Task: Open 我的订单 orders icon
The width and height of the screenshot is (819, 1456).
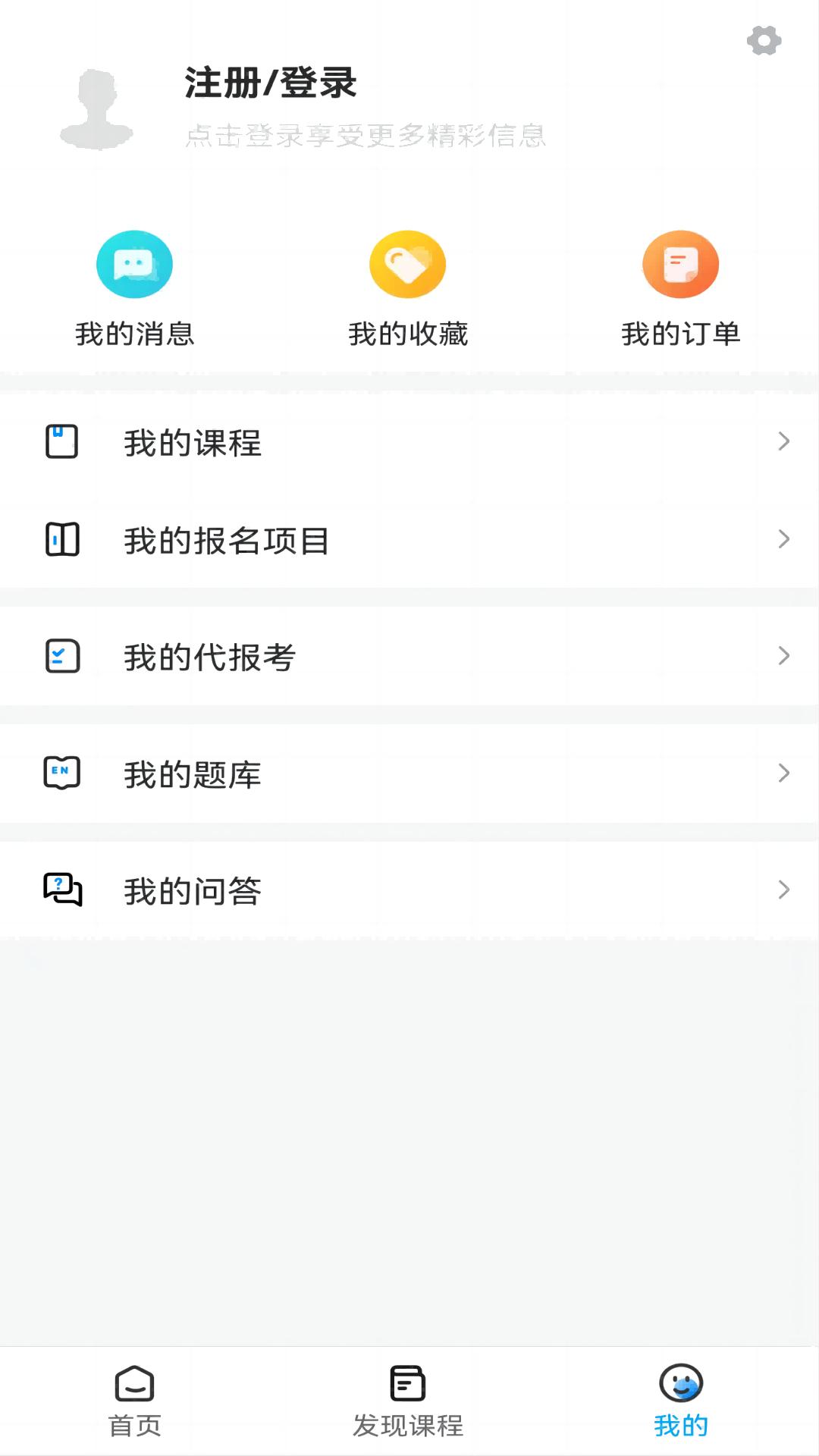Action: (x=680, y=264)
